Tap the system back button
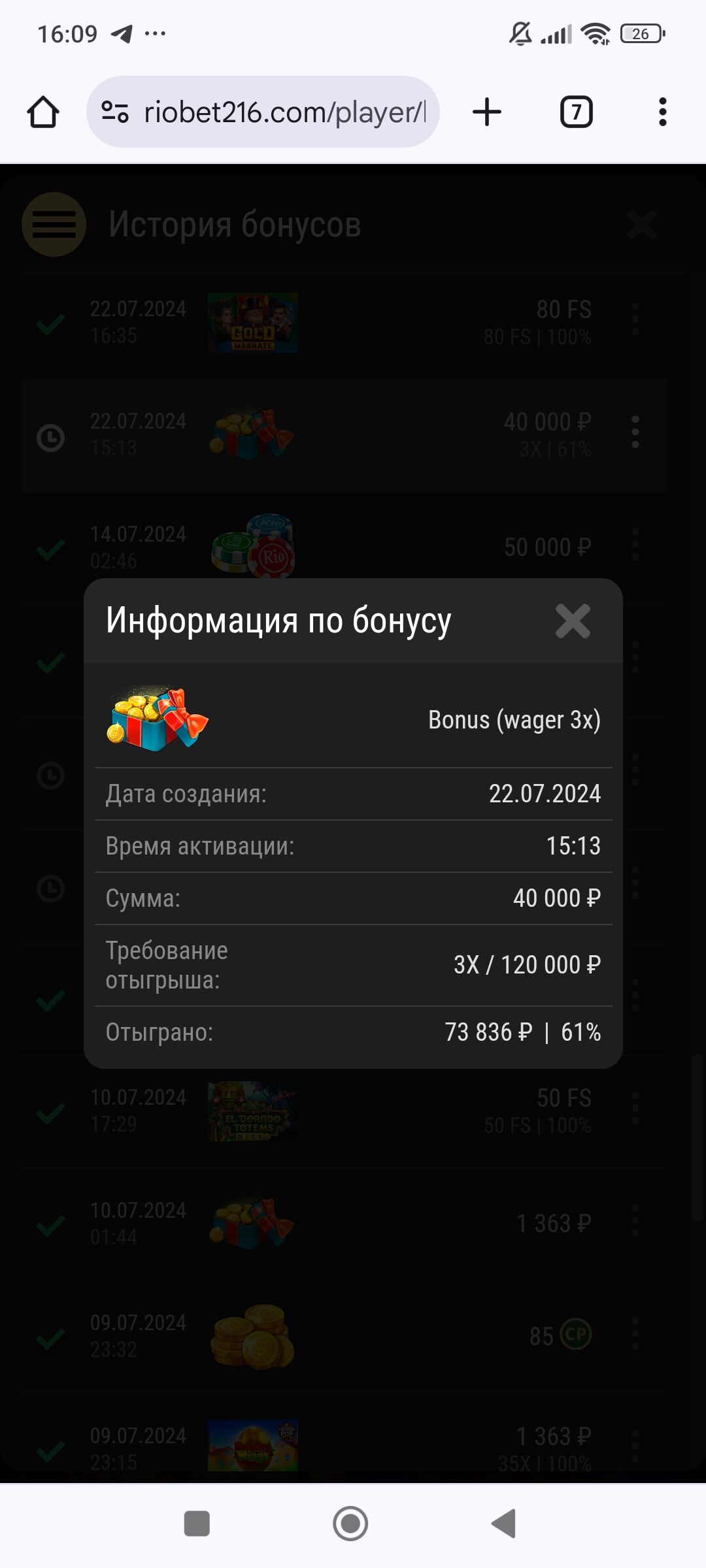This screenshot has width=706, height=1568. (x=505, y=1524)
